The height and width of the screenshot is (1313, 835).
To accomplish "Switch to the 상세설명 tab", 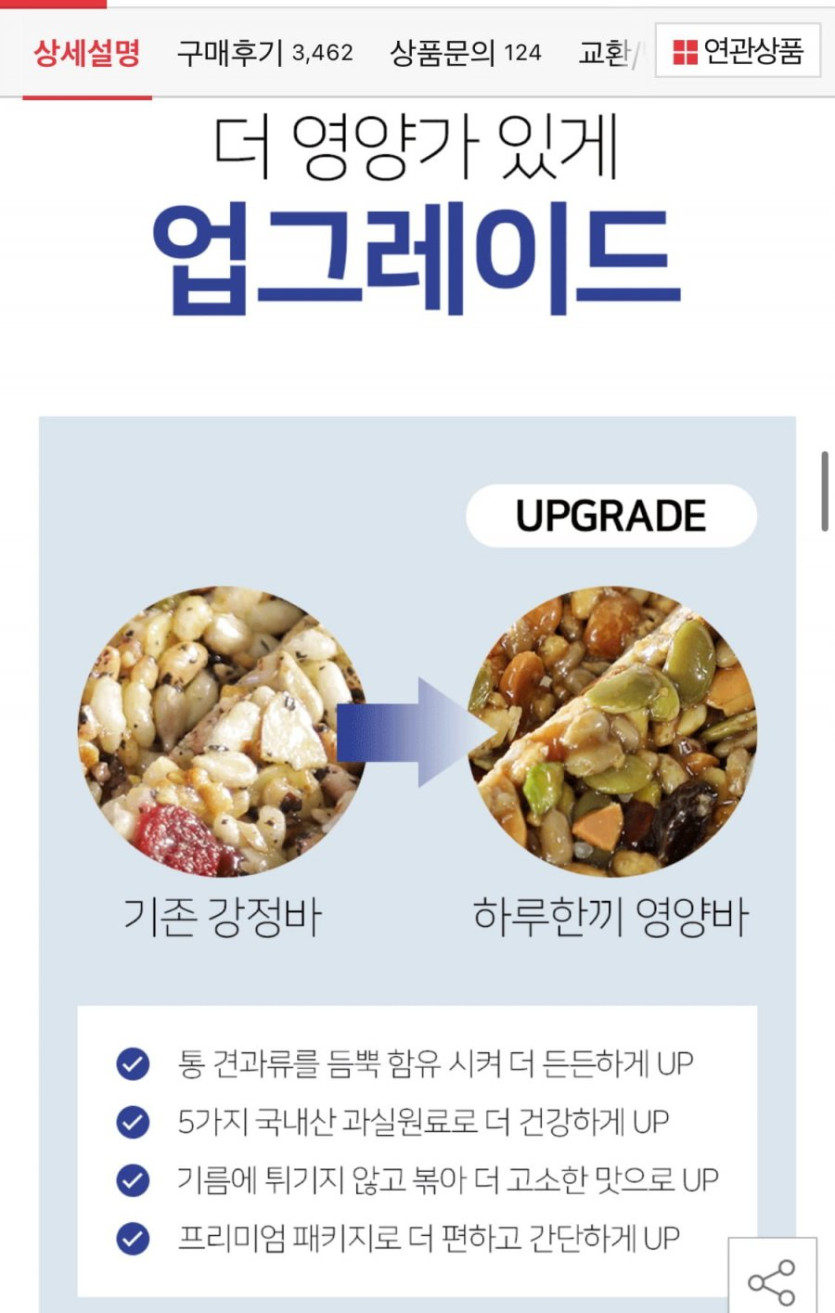I will point(87,52).
